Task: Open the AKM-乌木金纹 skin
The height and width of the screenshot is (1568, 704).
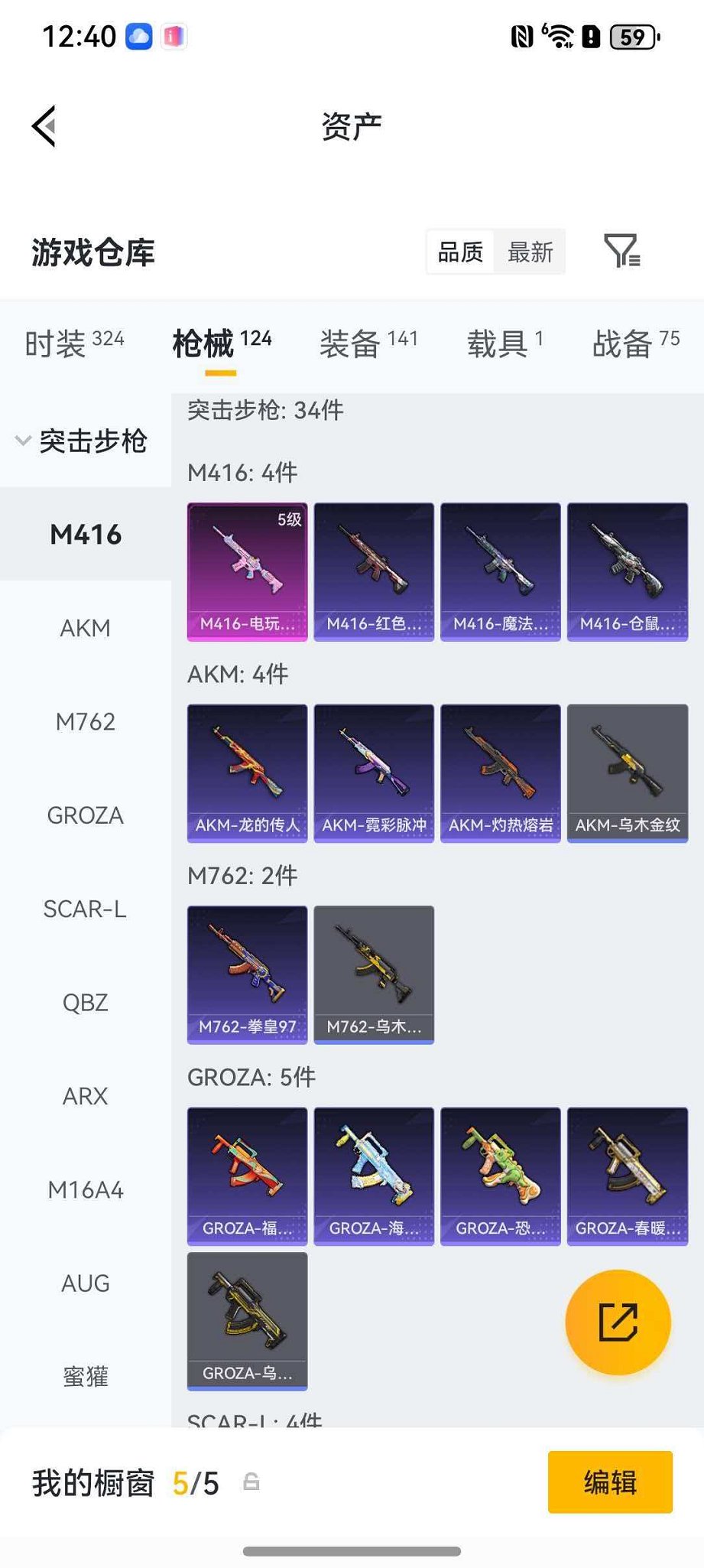Action: pos(628,773)
